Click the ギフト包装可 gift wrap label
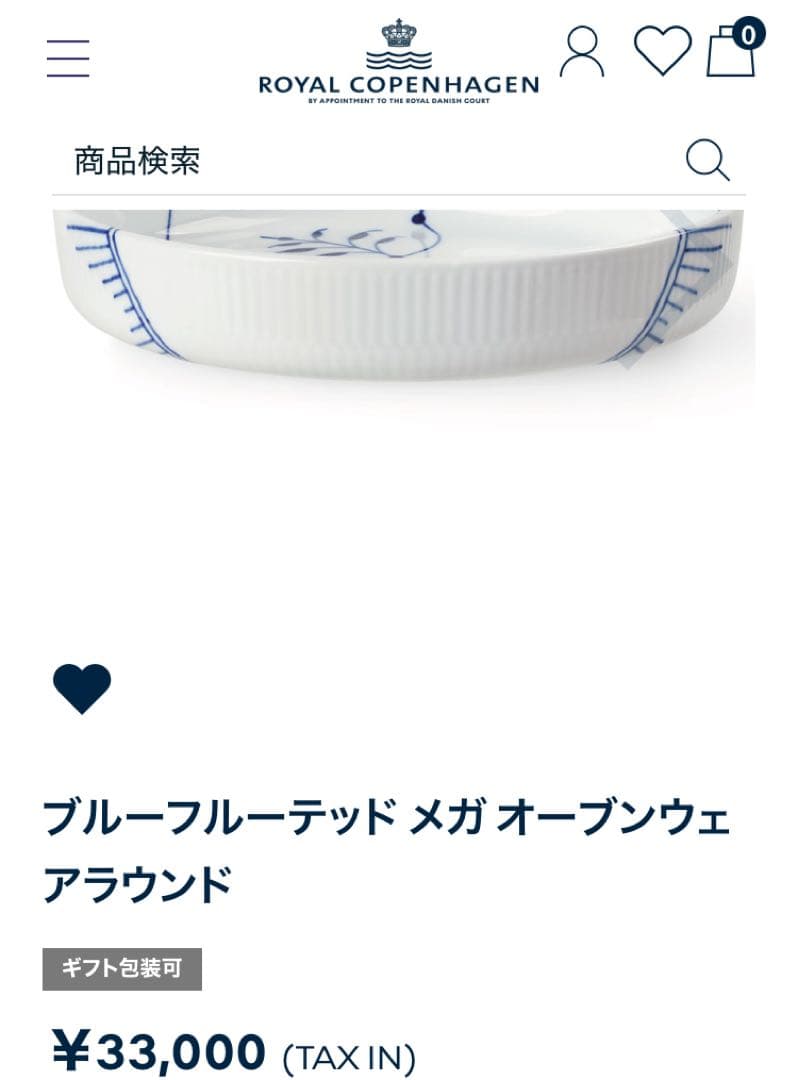 pyautogui.click(x=122, y=968)
